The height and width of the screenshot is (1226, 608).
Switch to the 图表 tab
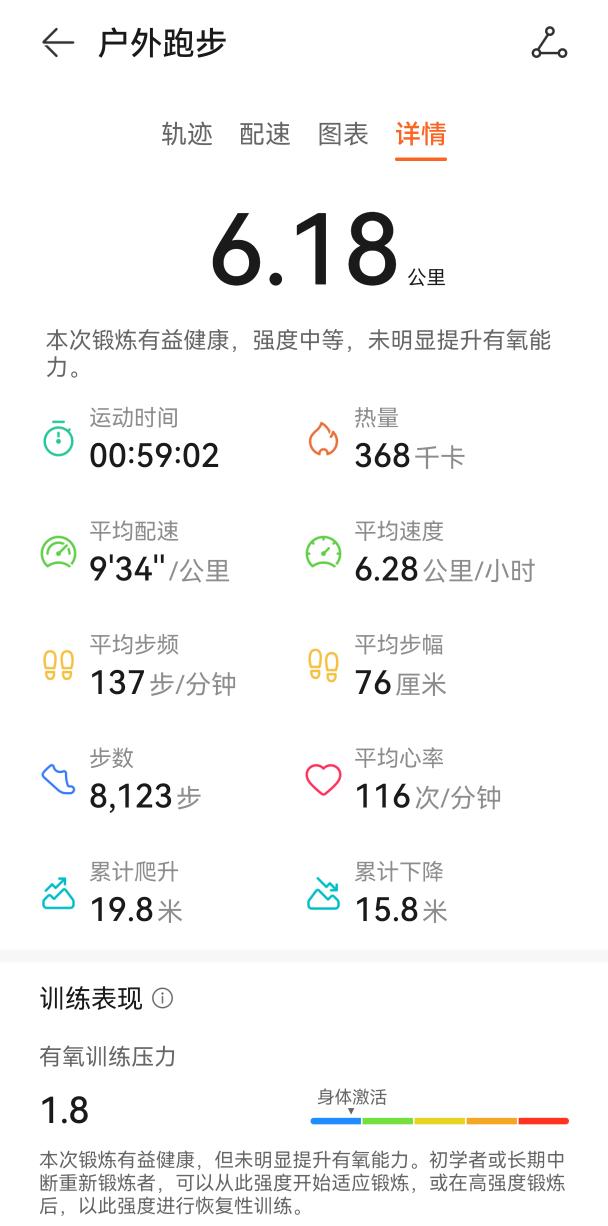coord(343,134)
